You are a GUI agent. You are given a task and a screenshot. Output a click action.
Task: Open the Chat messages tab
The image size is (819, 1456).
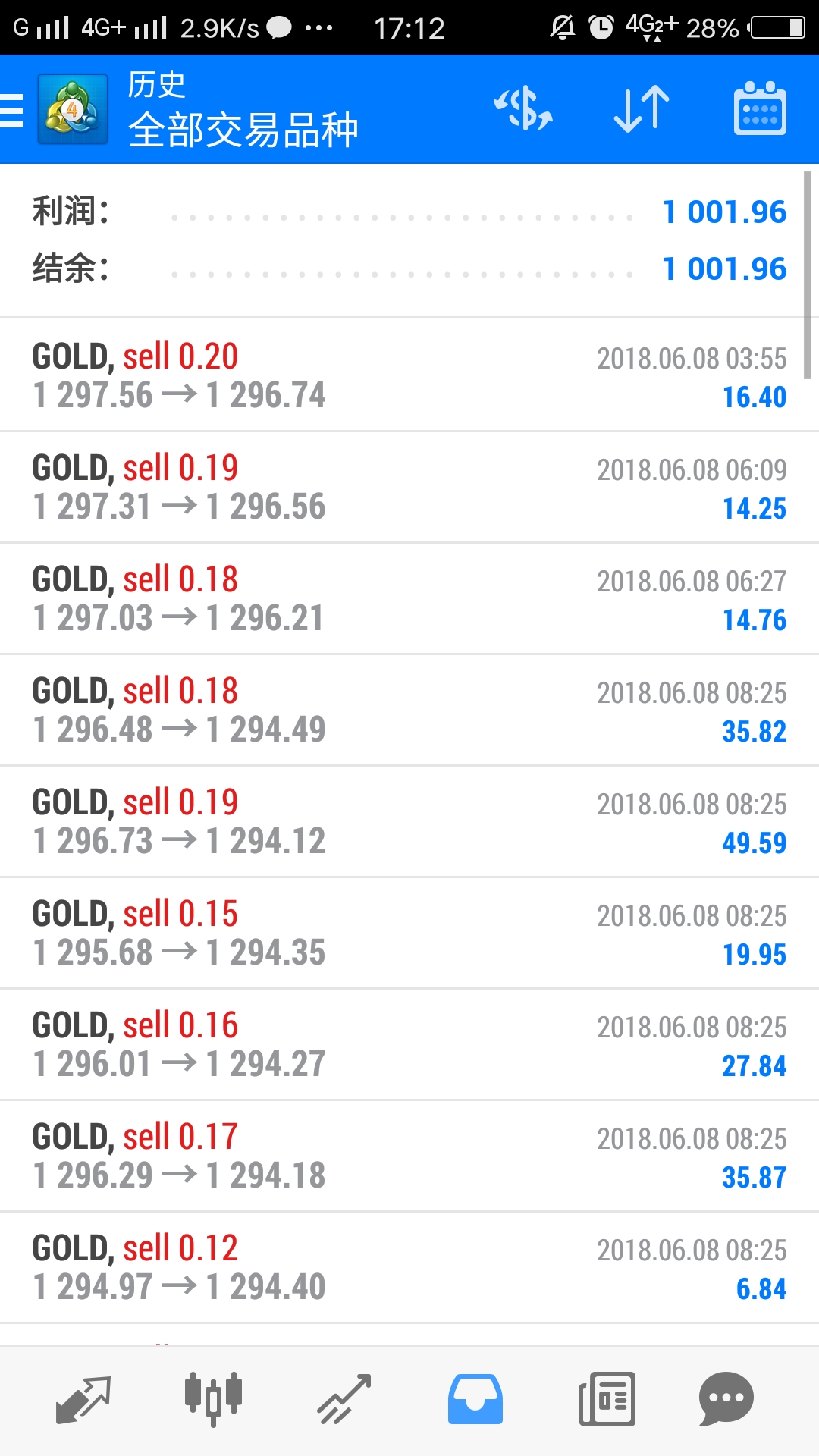726,1399
